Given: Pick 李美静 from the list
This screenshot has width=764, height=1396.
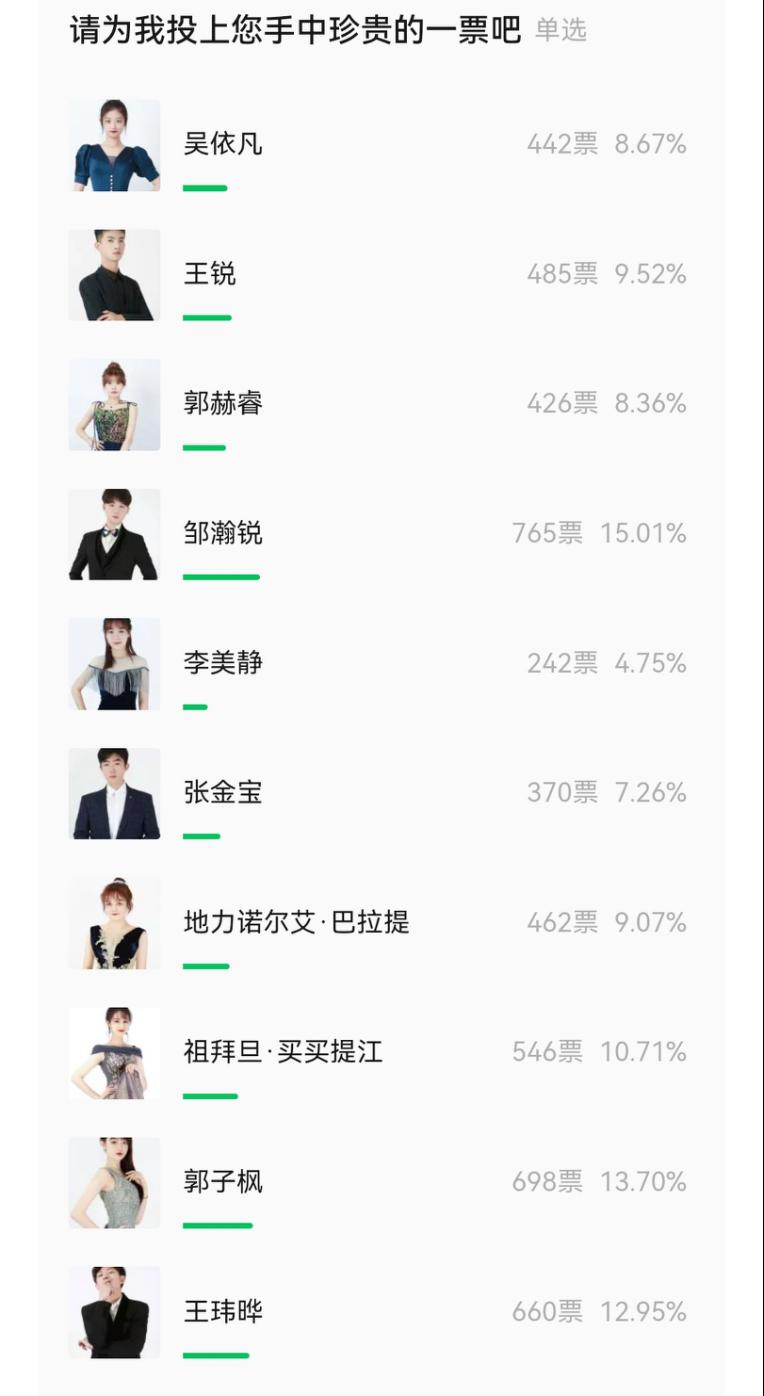Looking at the screenshot, I should [x=223, y=663].
